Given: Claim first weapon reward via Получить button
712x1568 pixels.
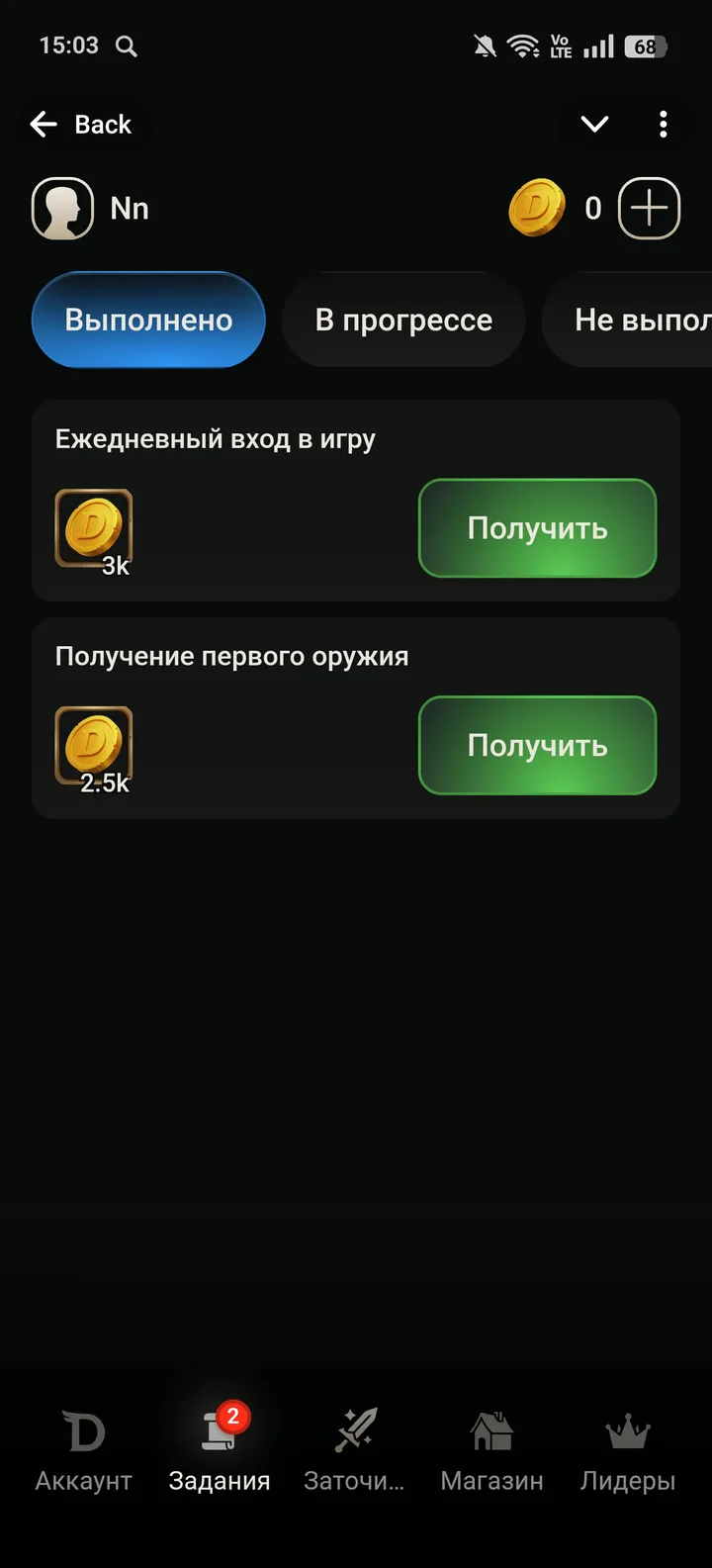Looking at the screenshot, I should pos(537,746).
